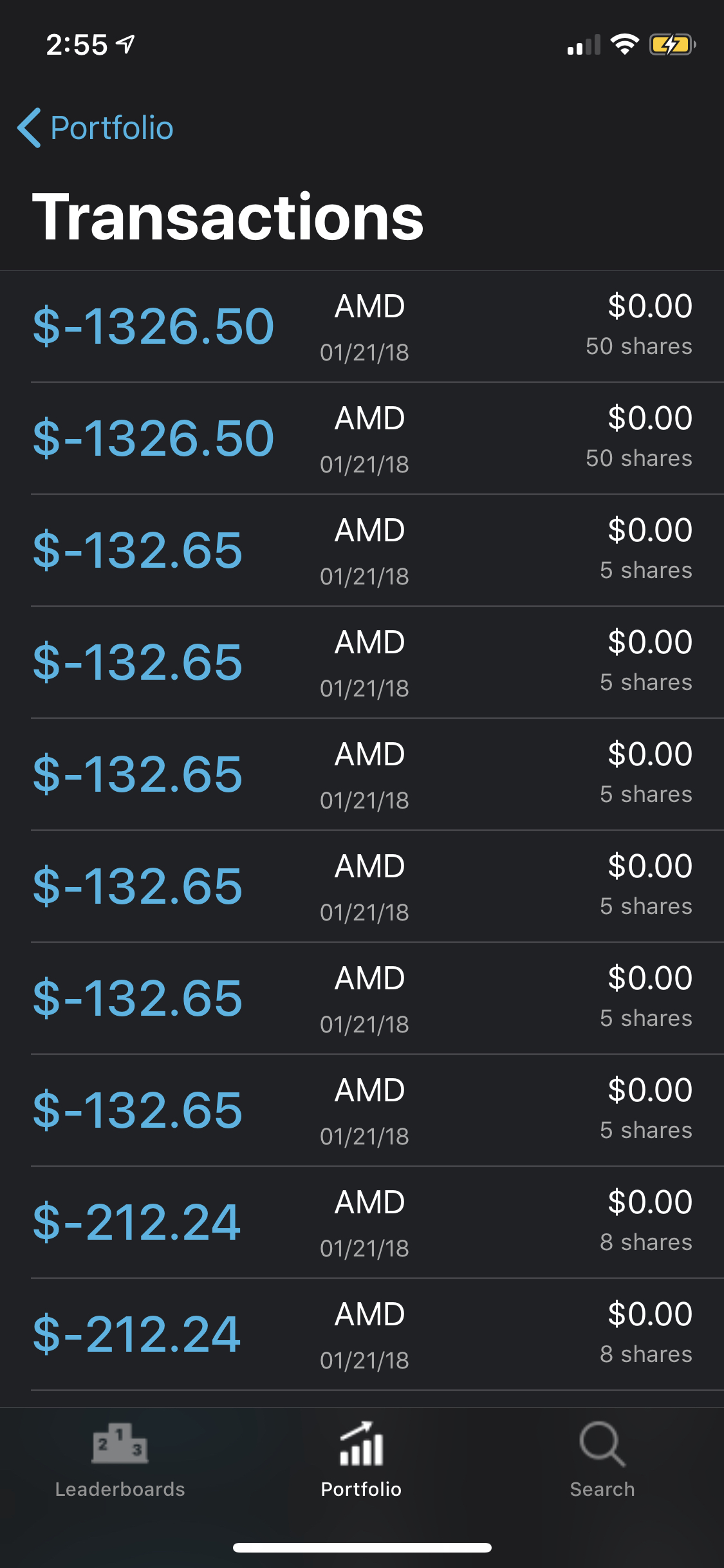The width and height of the screenshot is (724, 1568).
Task: Go back to Portfolio screen
Action: click(97, 127)
